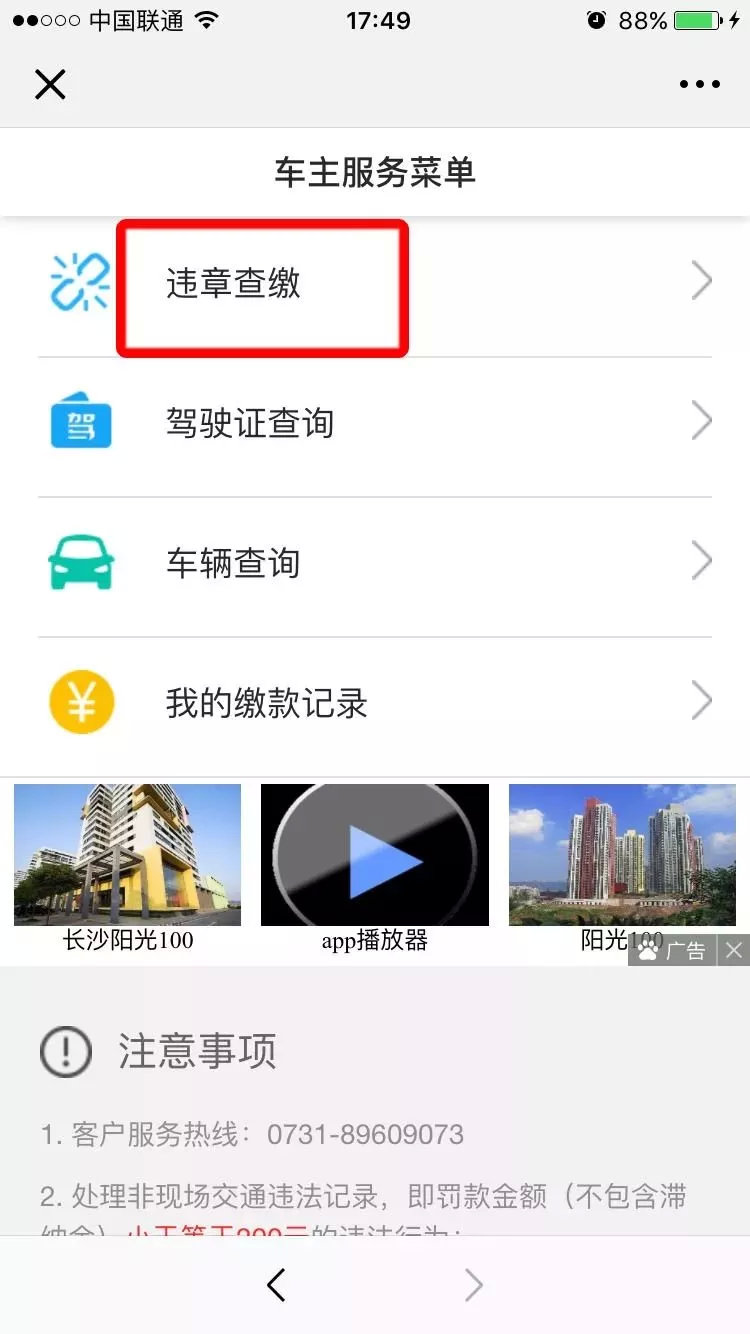Play the app播放器 video thumbnail
Image resolution: width=750 pixels, height=1334 pixels.
point(374,855)
